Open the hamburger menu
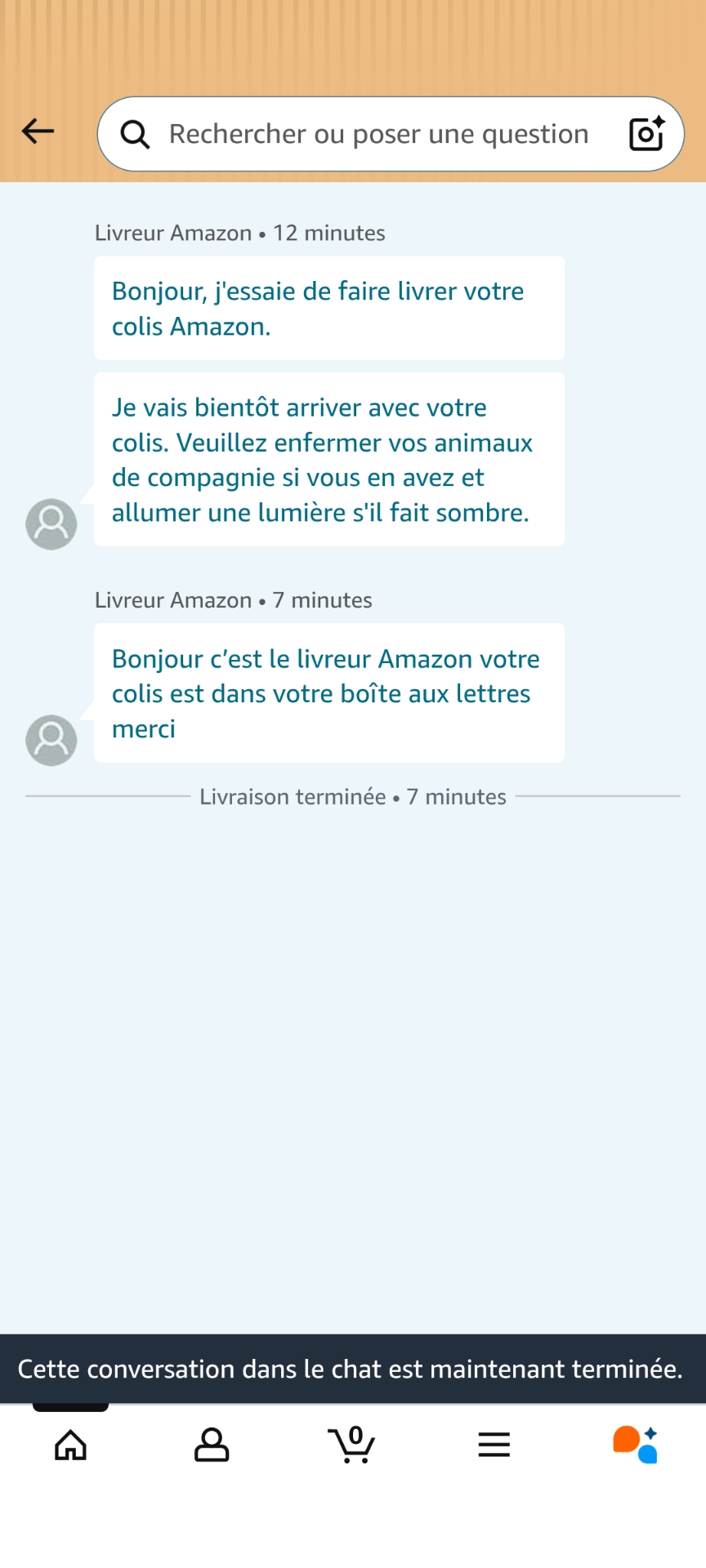Image resolution: width=706 pixels, height=1568 pixels. (x=494, y=1444)
